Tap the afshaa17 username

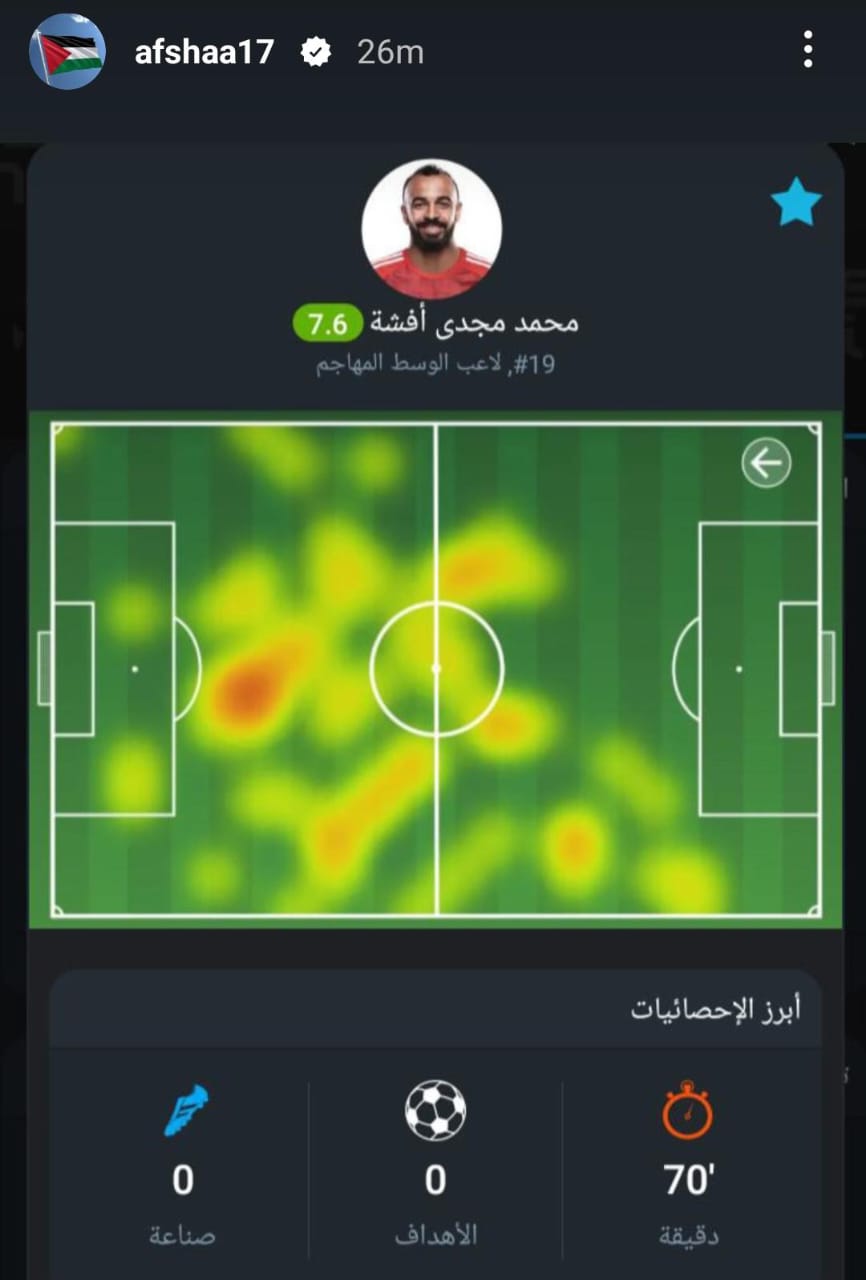coord(204,52)
